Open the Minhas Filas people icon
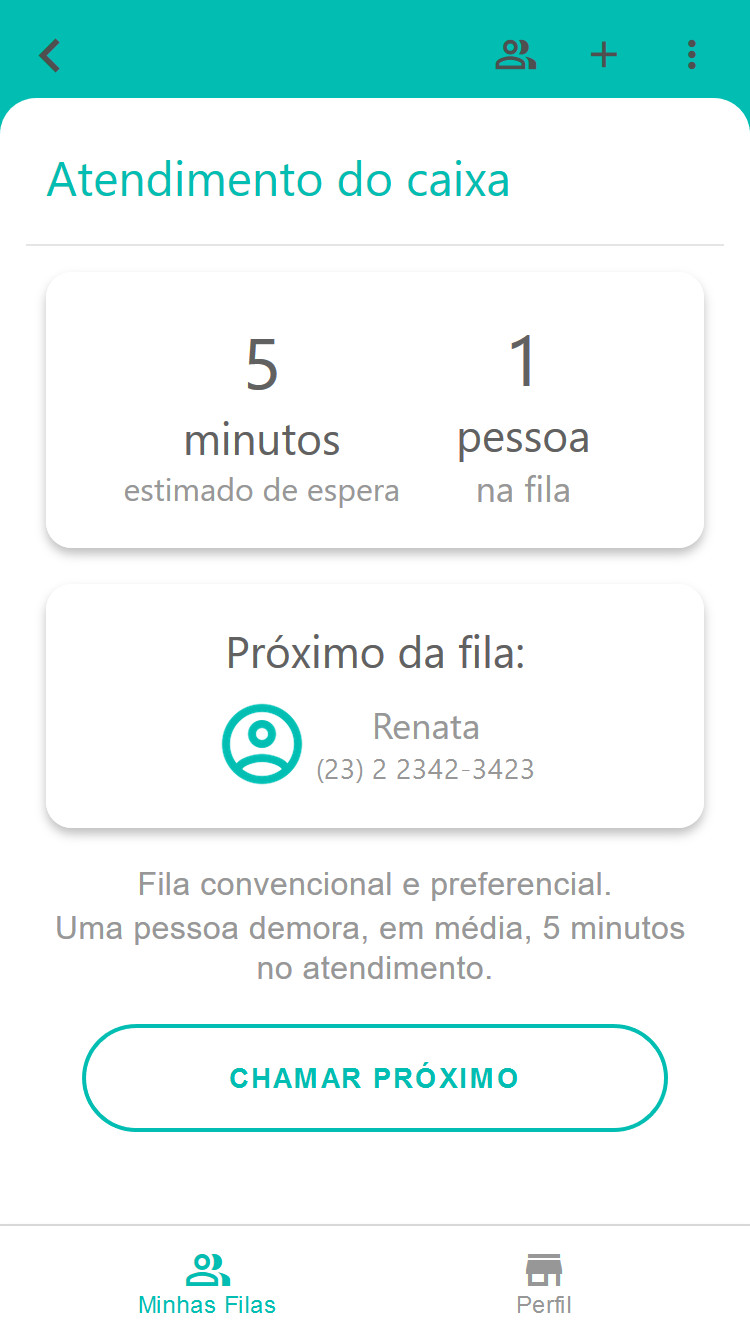The image size is (750, 1334). point(207,1267)
